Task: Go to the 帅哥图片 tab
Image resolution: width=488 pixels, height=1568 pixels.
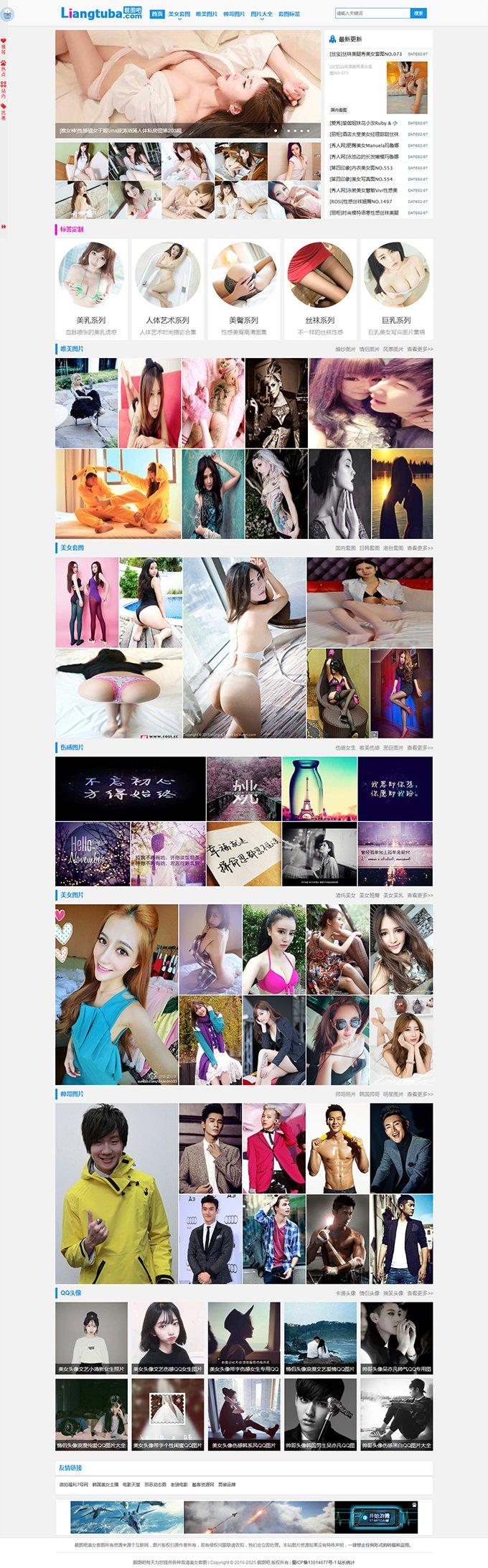Action: [233, 14]
